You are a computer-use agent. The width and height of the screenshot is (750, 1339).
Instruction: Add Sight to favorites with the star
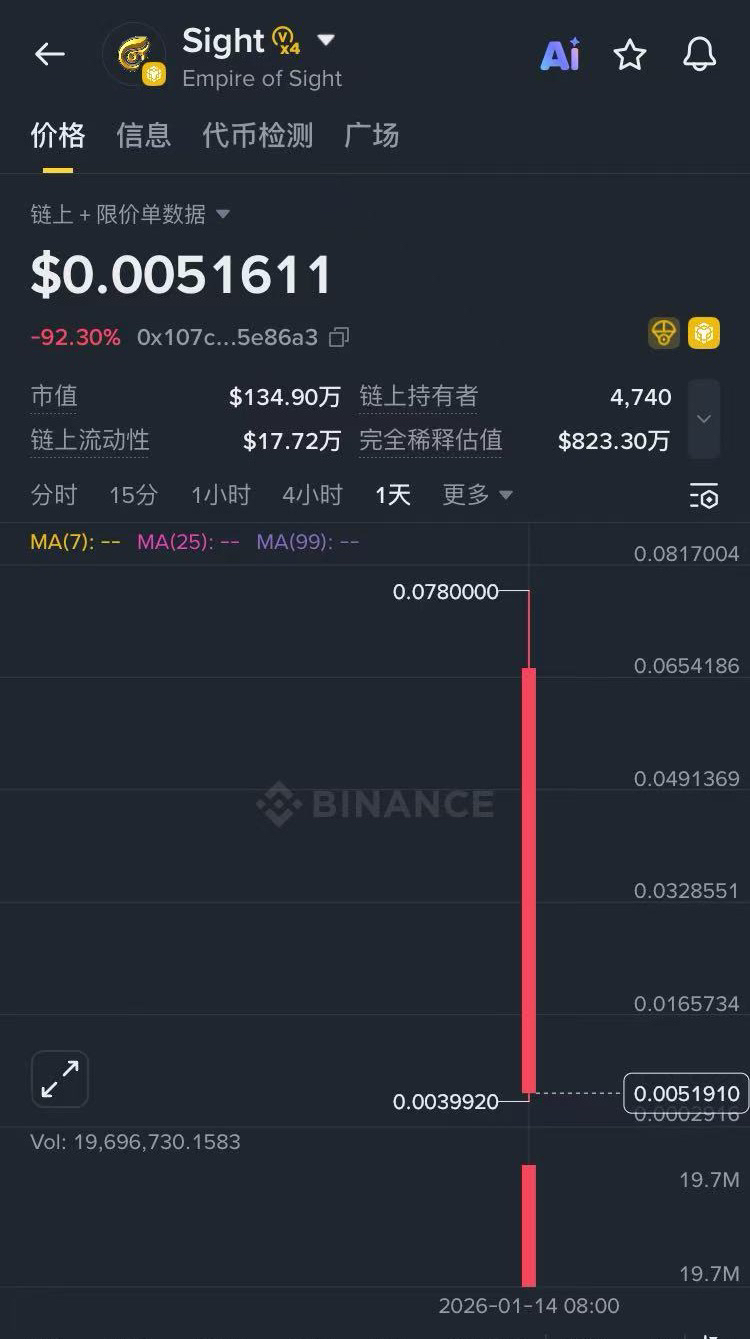pos(630,55)
